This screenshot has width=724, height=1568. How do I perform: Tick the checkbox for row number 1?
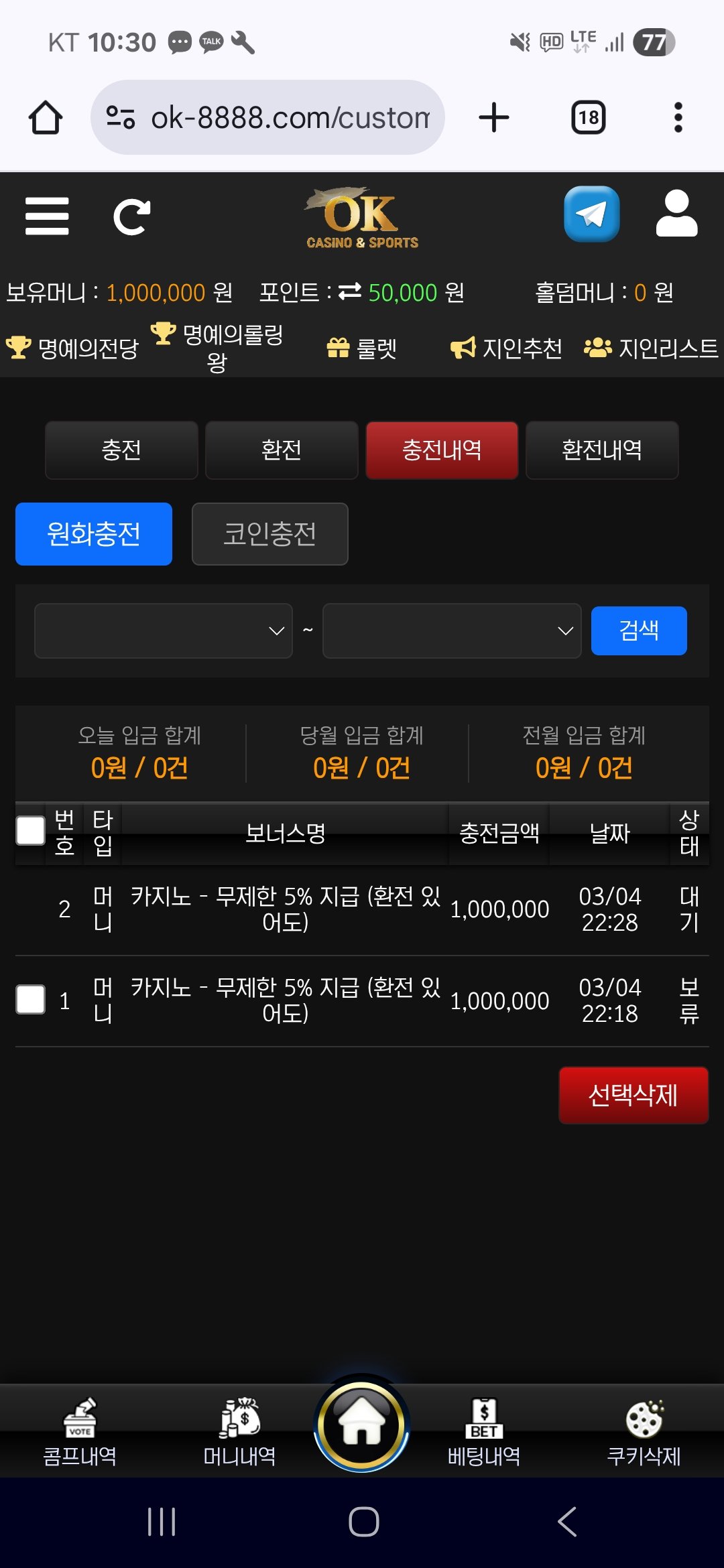(x=30, y=1000)
